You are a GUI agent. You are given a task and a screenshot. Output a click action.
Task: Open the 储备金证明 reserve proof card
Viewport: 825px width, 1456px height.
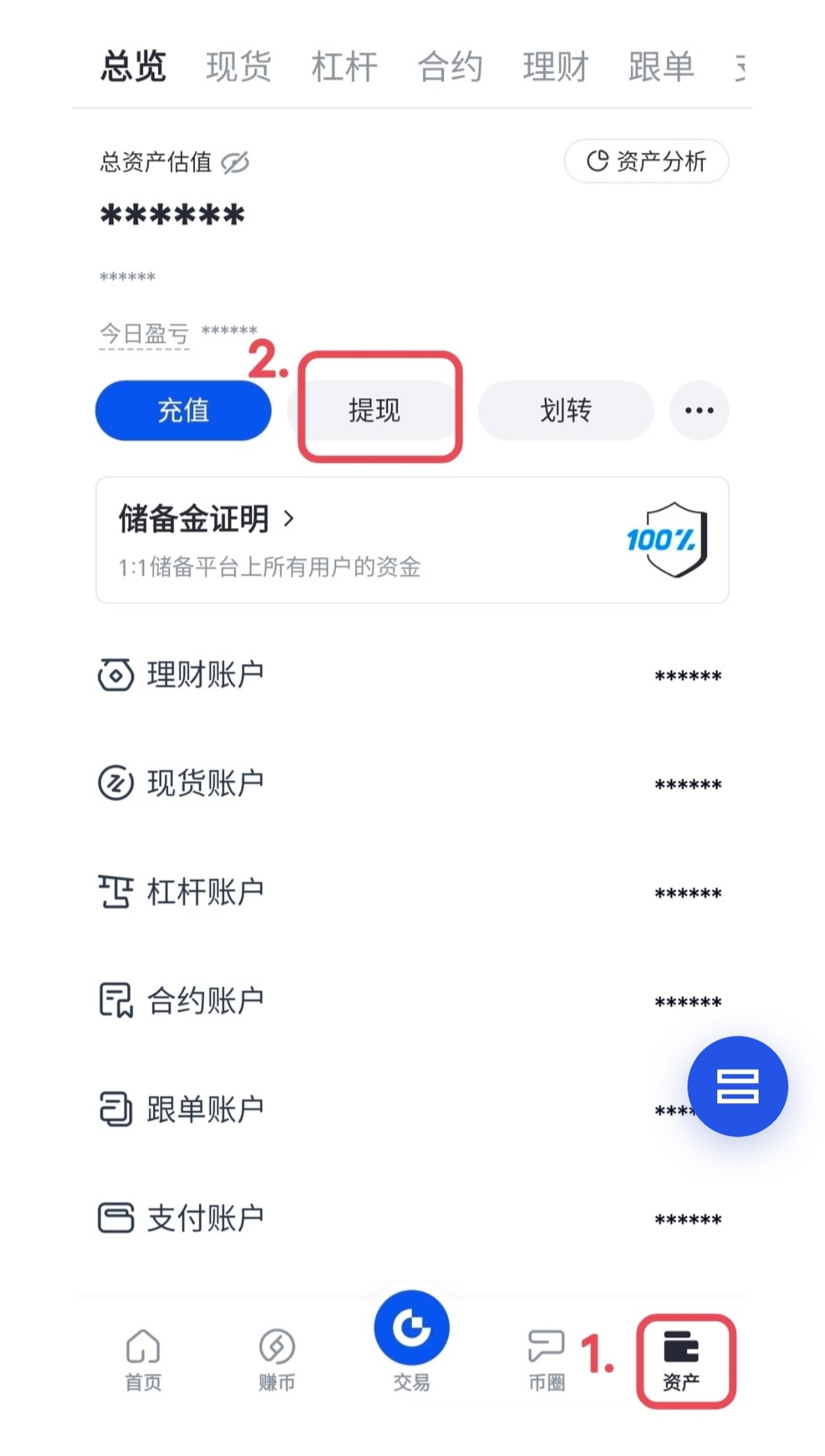(x=412, y=540)
